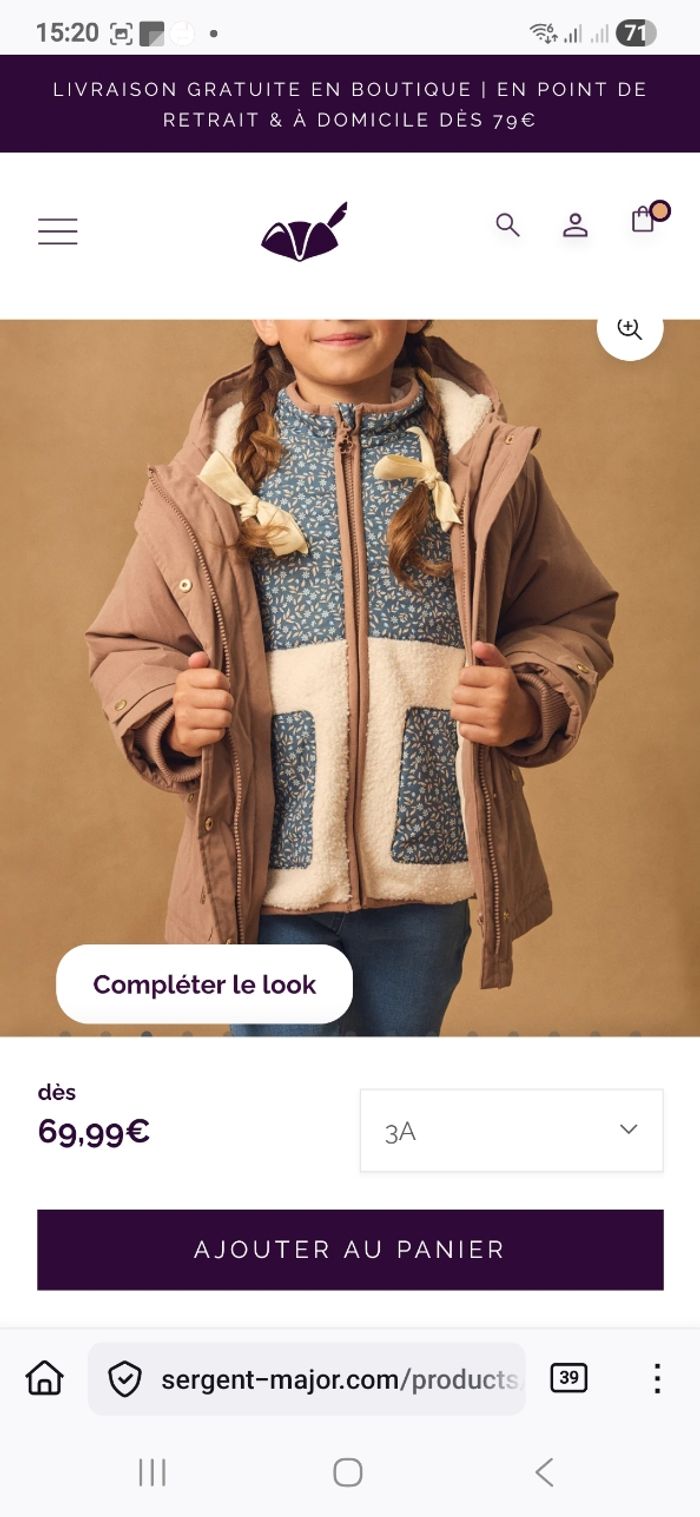Screen dimensions: 700x1517
Task: Open the user account icon
Action: click(x=575, y=225)
